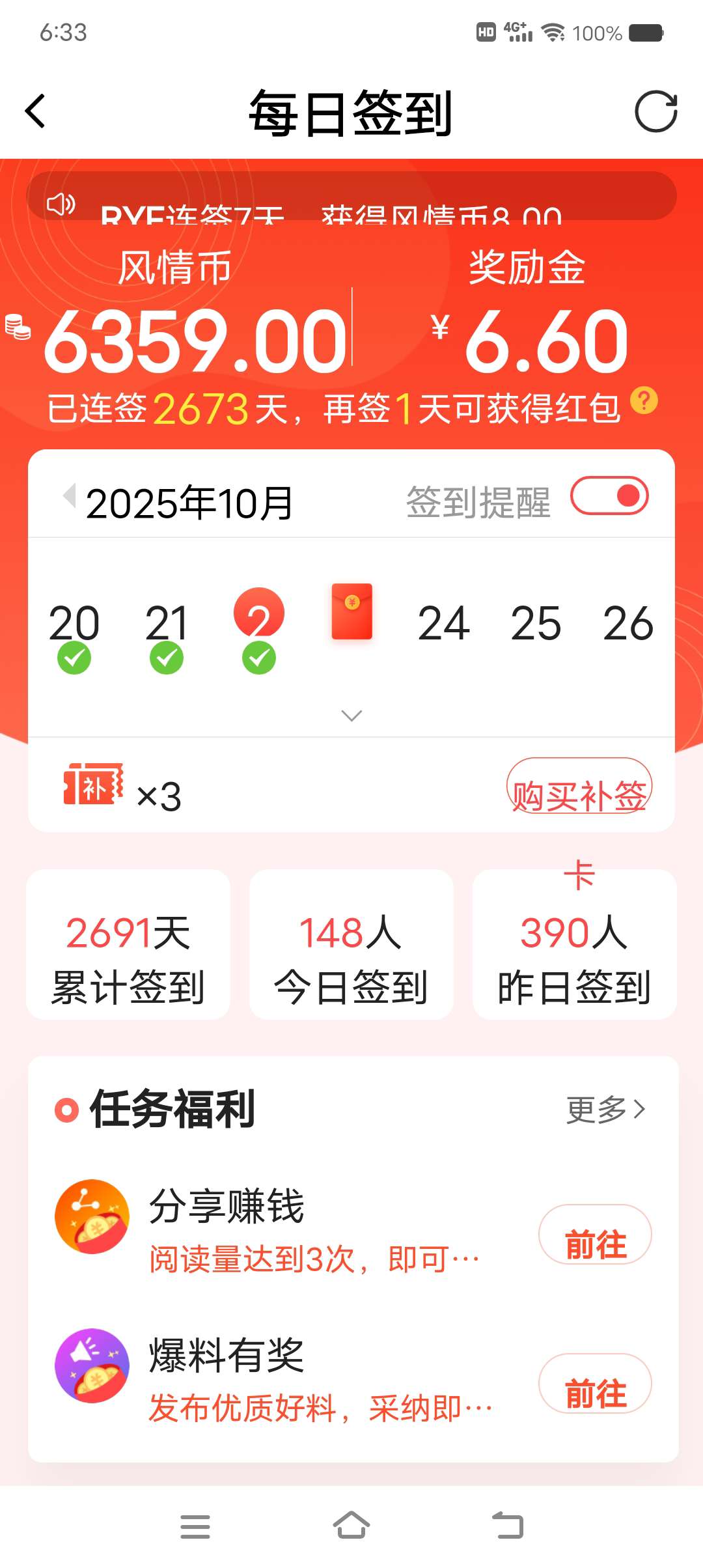View more tasks via 更多
The width and height of the screenshot is (703, 1568).
pyautogui.click(x=605, y=1109)
